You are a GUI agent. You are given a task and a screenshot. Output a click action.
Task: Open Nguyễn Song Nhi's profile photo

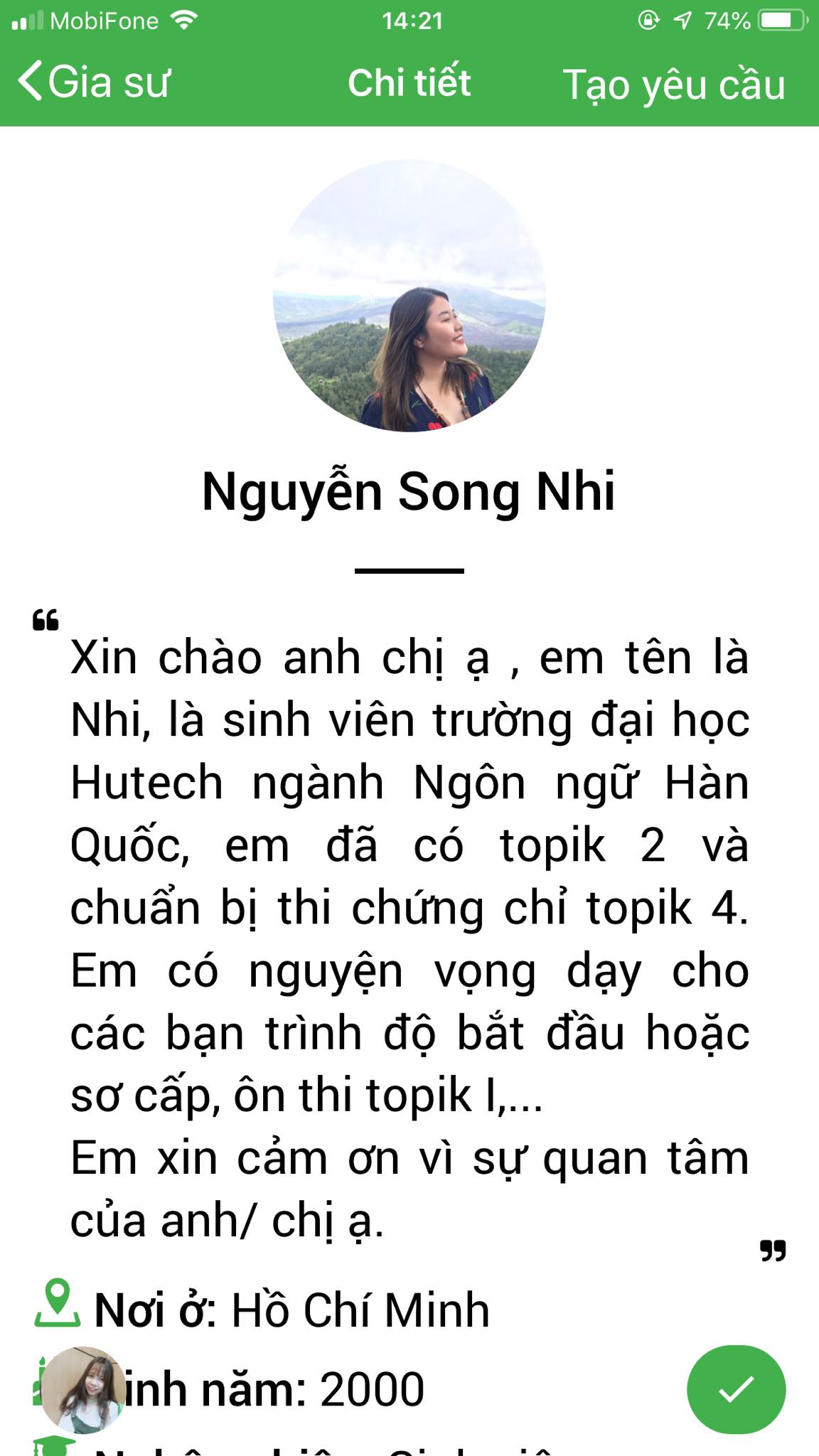(409, 299)
